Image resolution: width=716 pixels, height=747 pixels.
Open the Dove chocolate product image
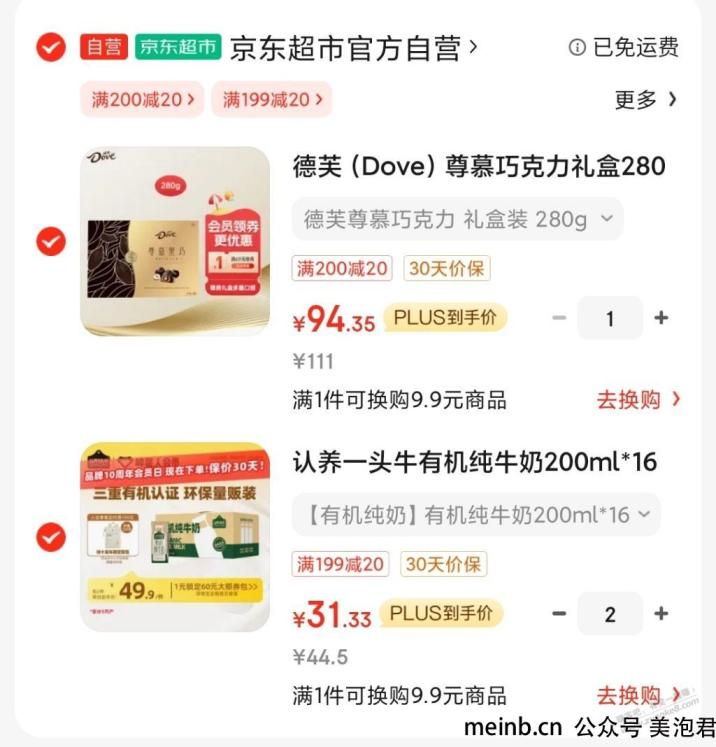coord(175,241)
